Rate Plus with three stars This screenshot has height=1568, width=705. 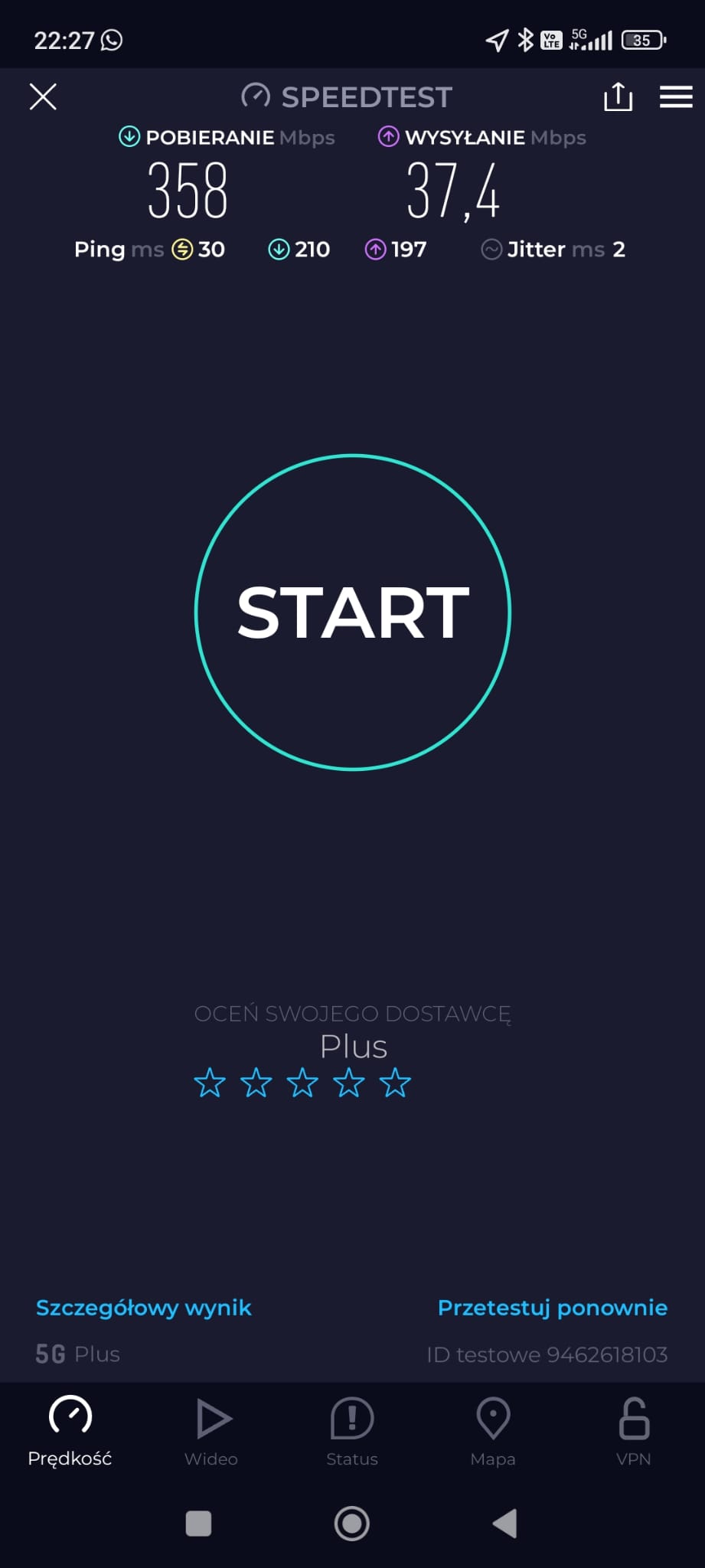302,1083
